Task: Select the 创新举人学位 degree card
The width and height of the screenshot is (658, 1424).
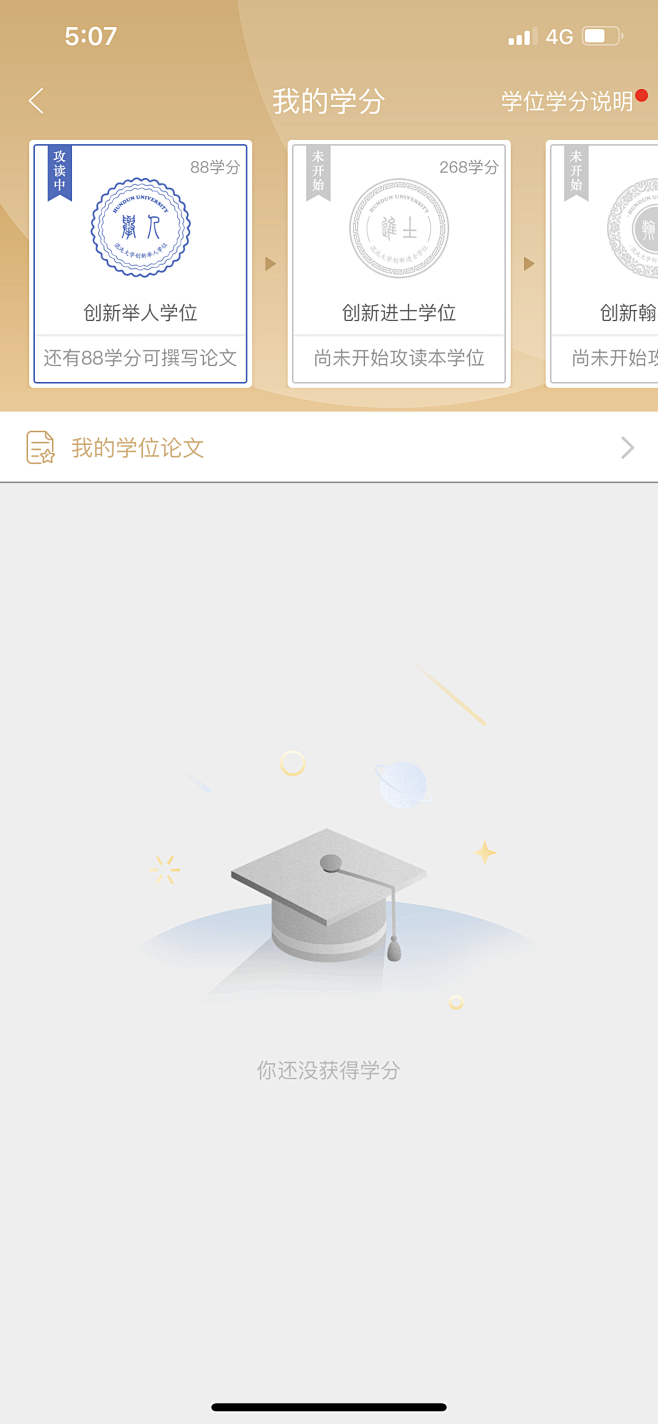Action: tap(140, 264)
